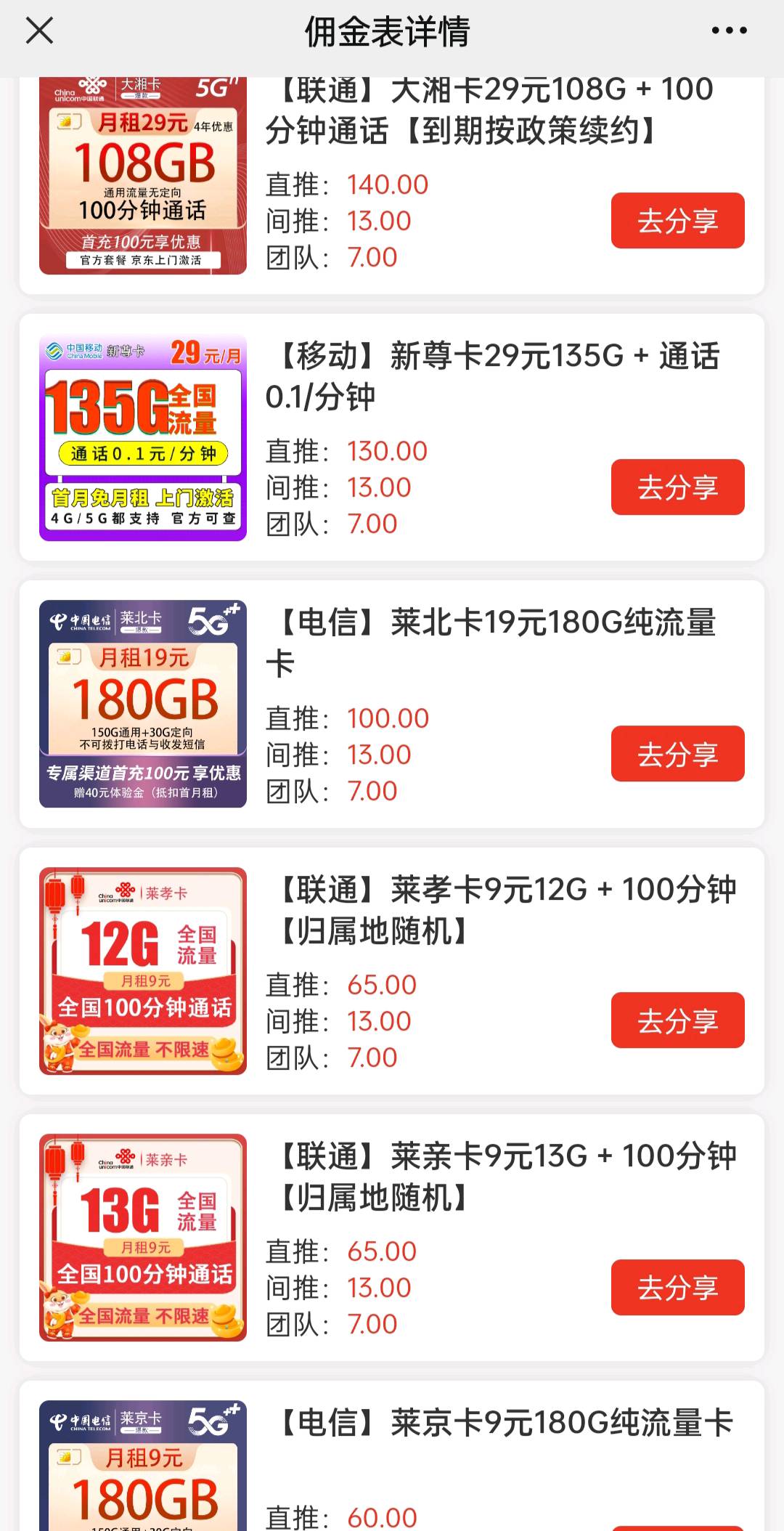The width and height of the screenshot is (784, 1531).
Task: Open the three-dot overflow menu
Action: tap(729, 31)
